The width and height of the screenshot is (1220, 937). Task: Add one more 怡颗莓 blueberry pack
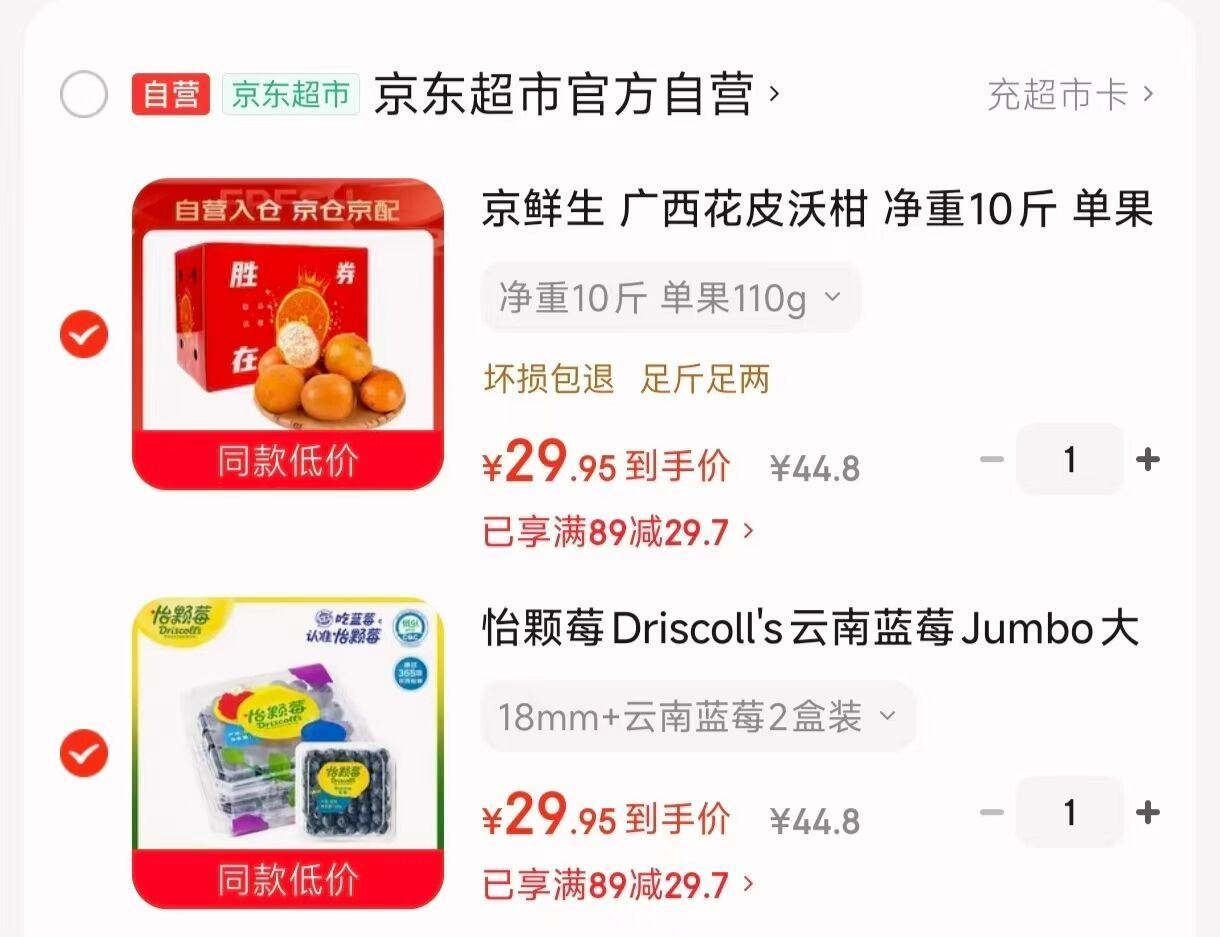click(1148, 812)
